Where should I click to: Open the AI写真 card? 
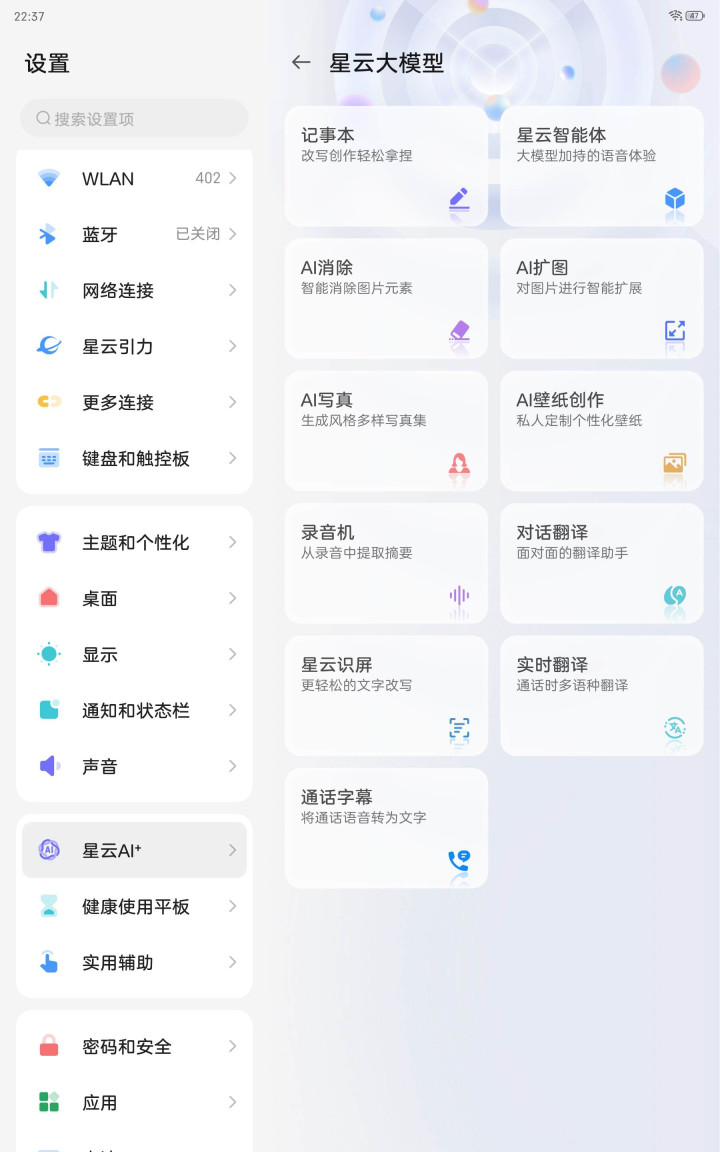(x=386, y=431)
